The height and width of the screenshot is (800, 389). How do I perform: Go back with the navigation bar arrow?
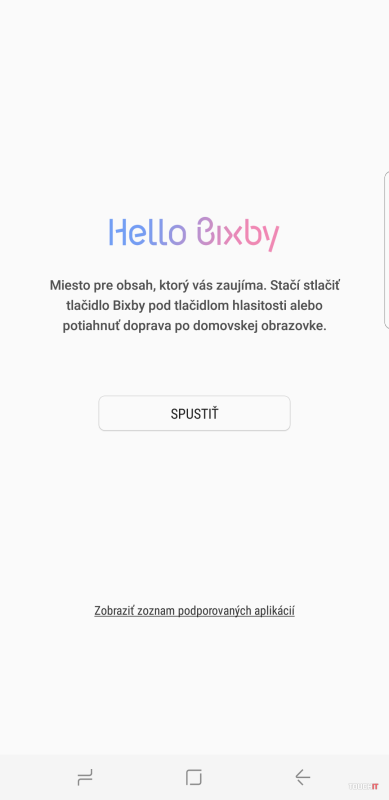[x=303, y=778]
